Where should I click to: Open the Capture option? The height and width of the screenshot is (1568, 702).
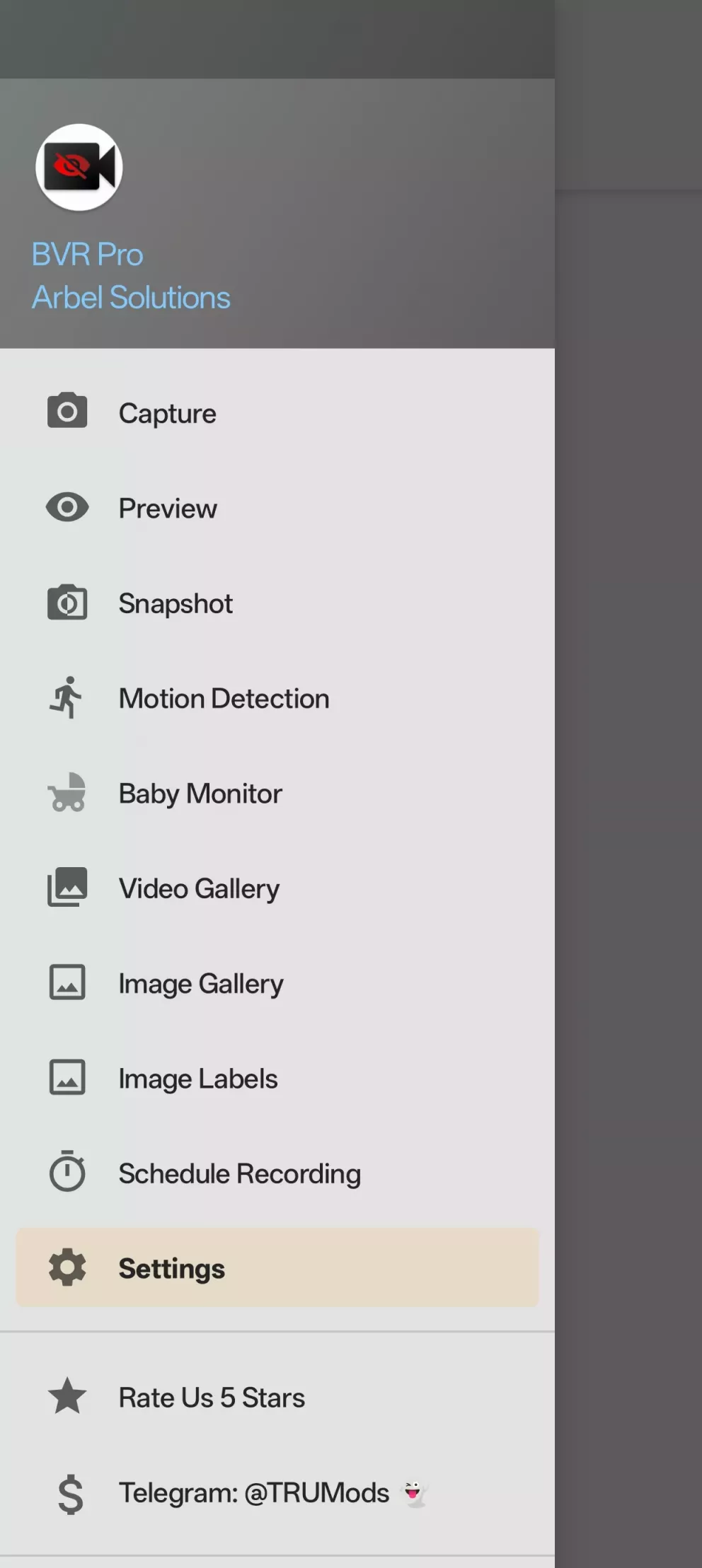(168, 413)
